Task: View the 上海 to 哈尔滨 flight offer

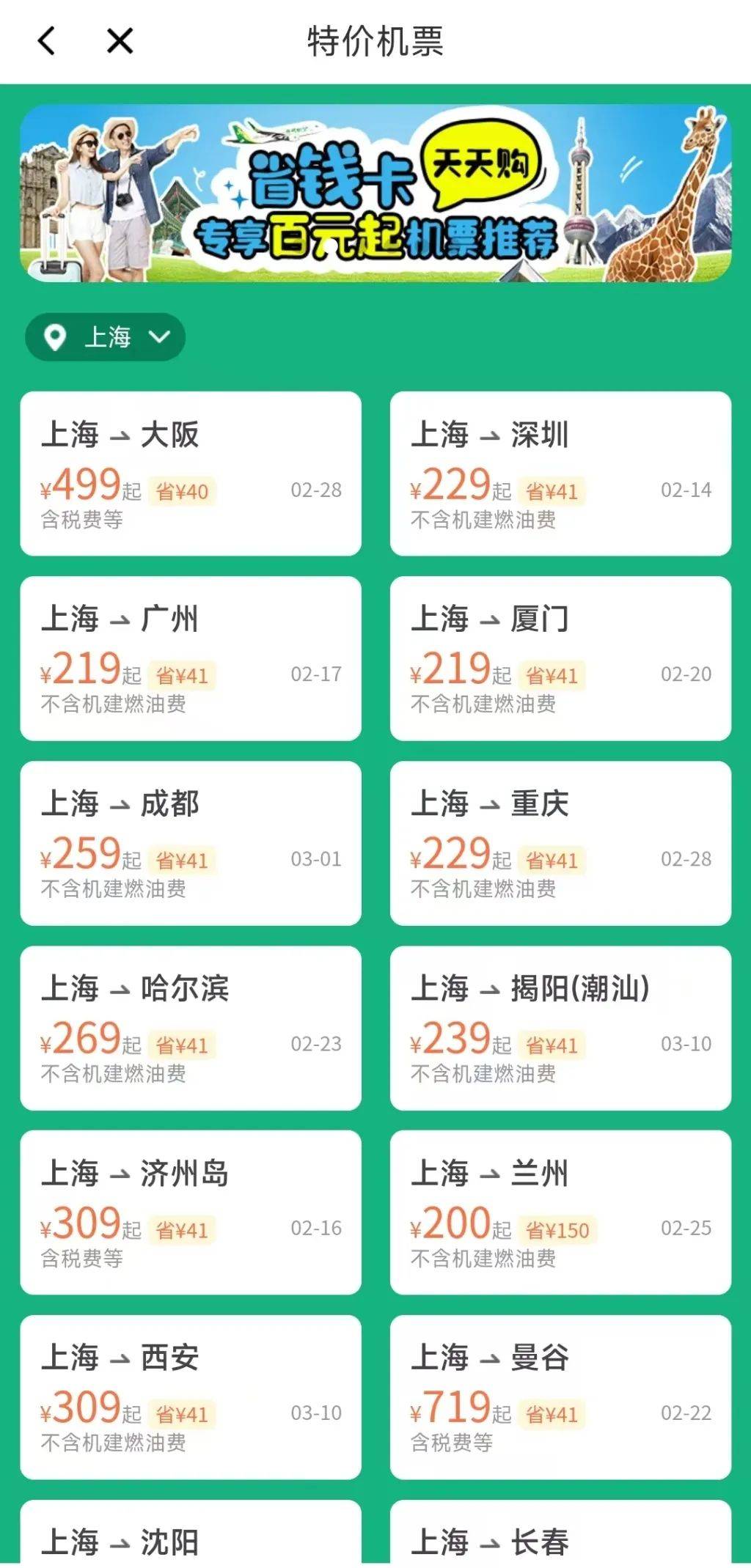Action: click(191, 1028)
